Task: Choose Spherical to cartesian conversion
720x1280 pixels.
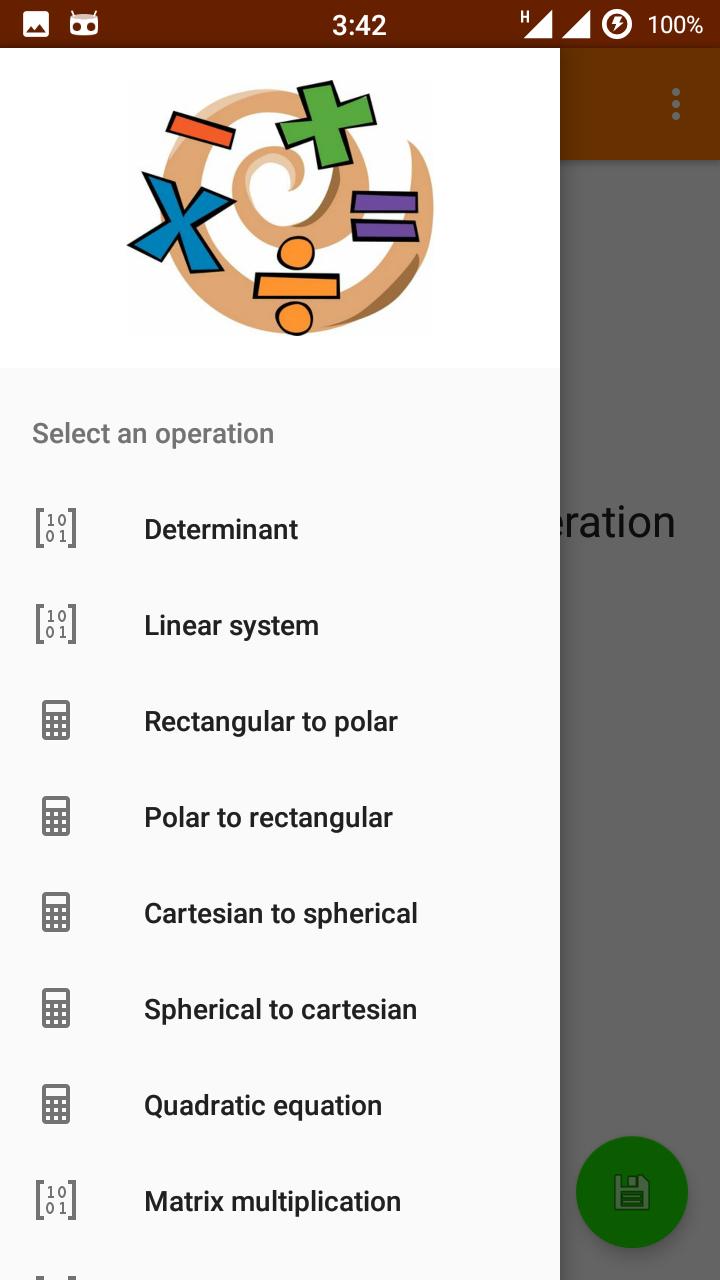Action: (280, 1008)
